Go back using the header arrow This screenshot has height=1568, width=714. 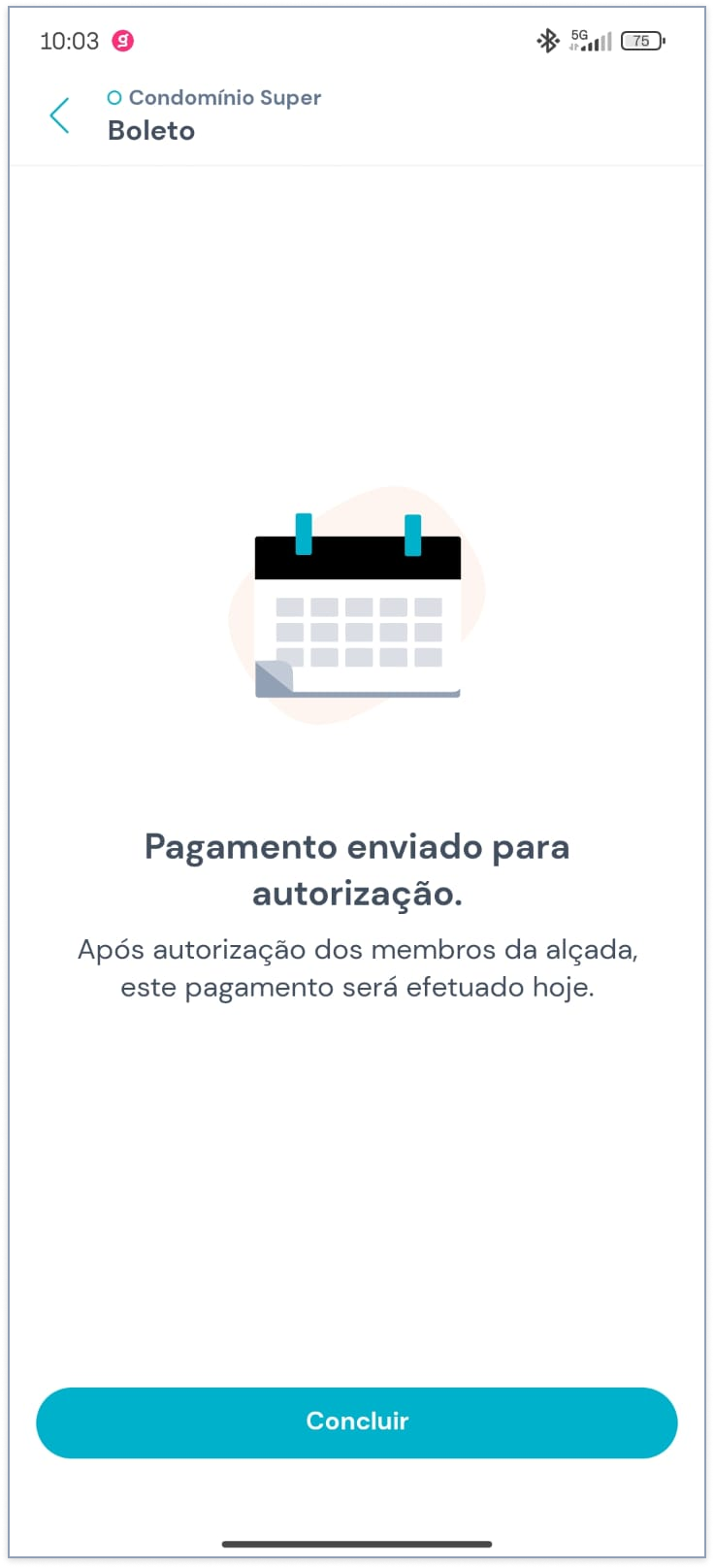pos(59,115)
